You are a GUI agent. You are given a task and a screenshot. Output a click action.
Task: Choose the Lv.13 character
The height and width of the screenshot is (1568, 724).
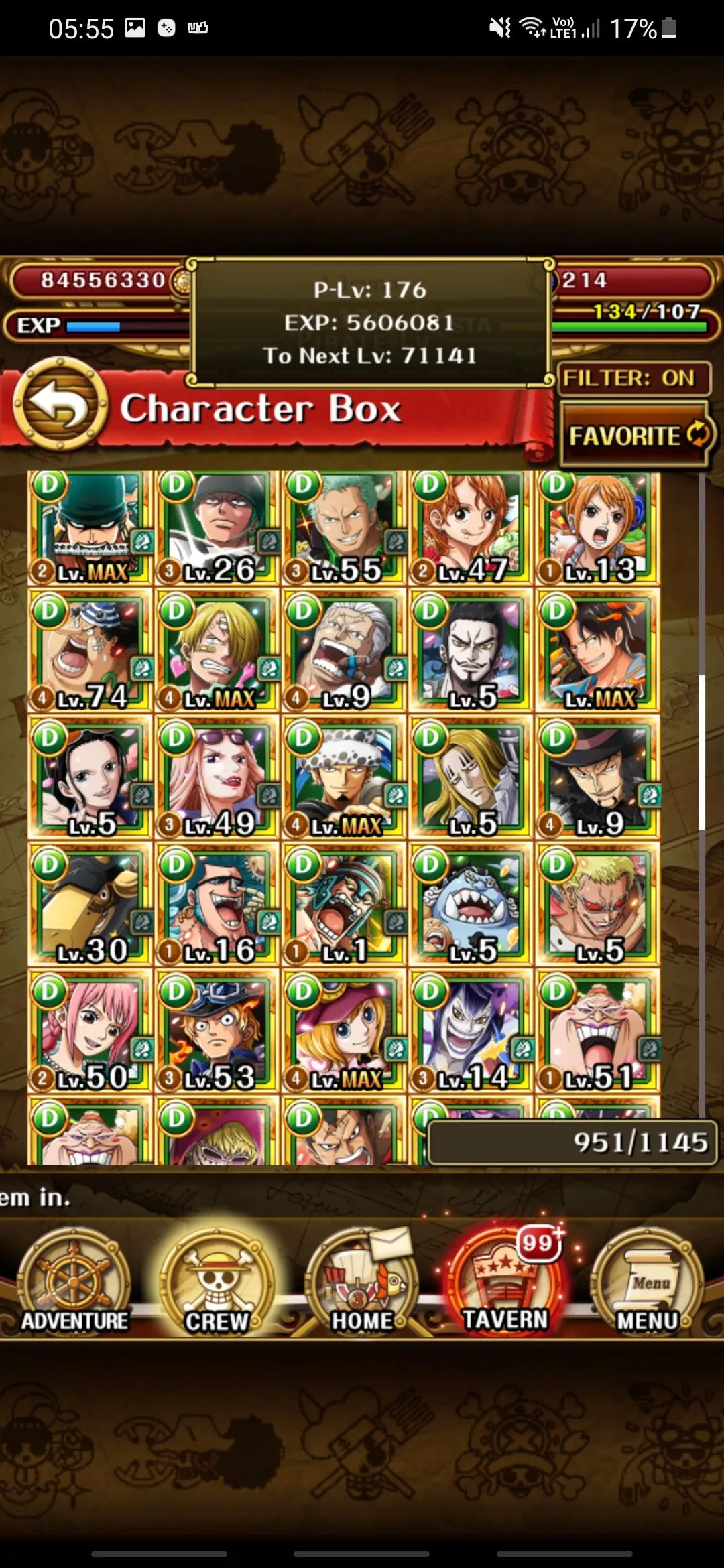pyautogui.click(x=597, y=527)
